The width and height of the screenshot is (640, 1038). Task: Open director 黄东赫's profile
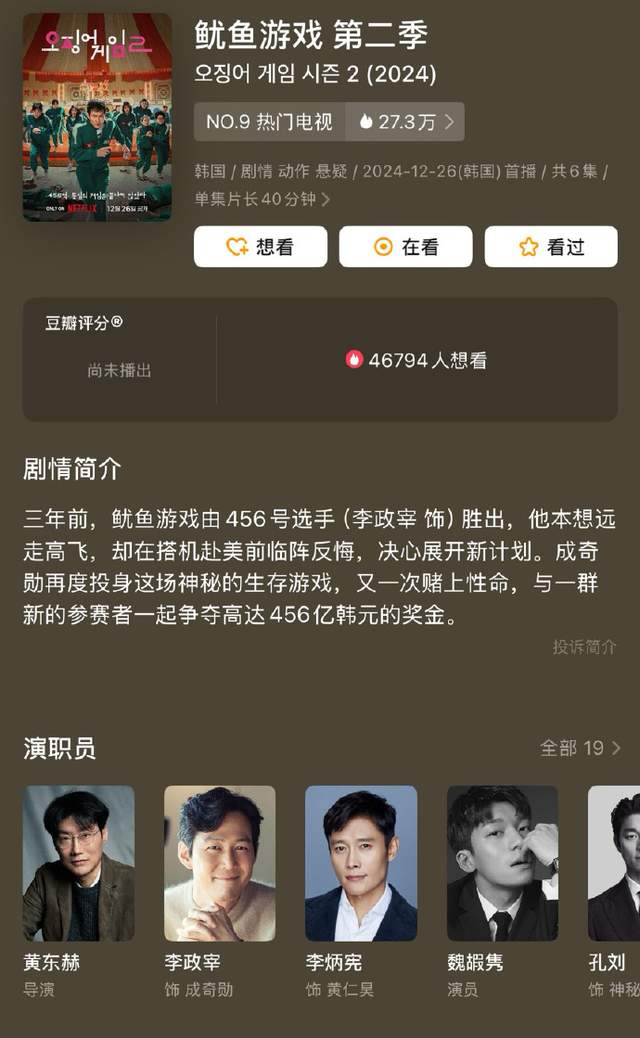tap(79, 864)
